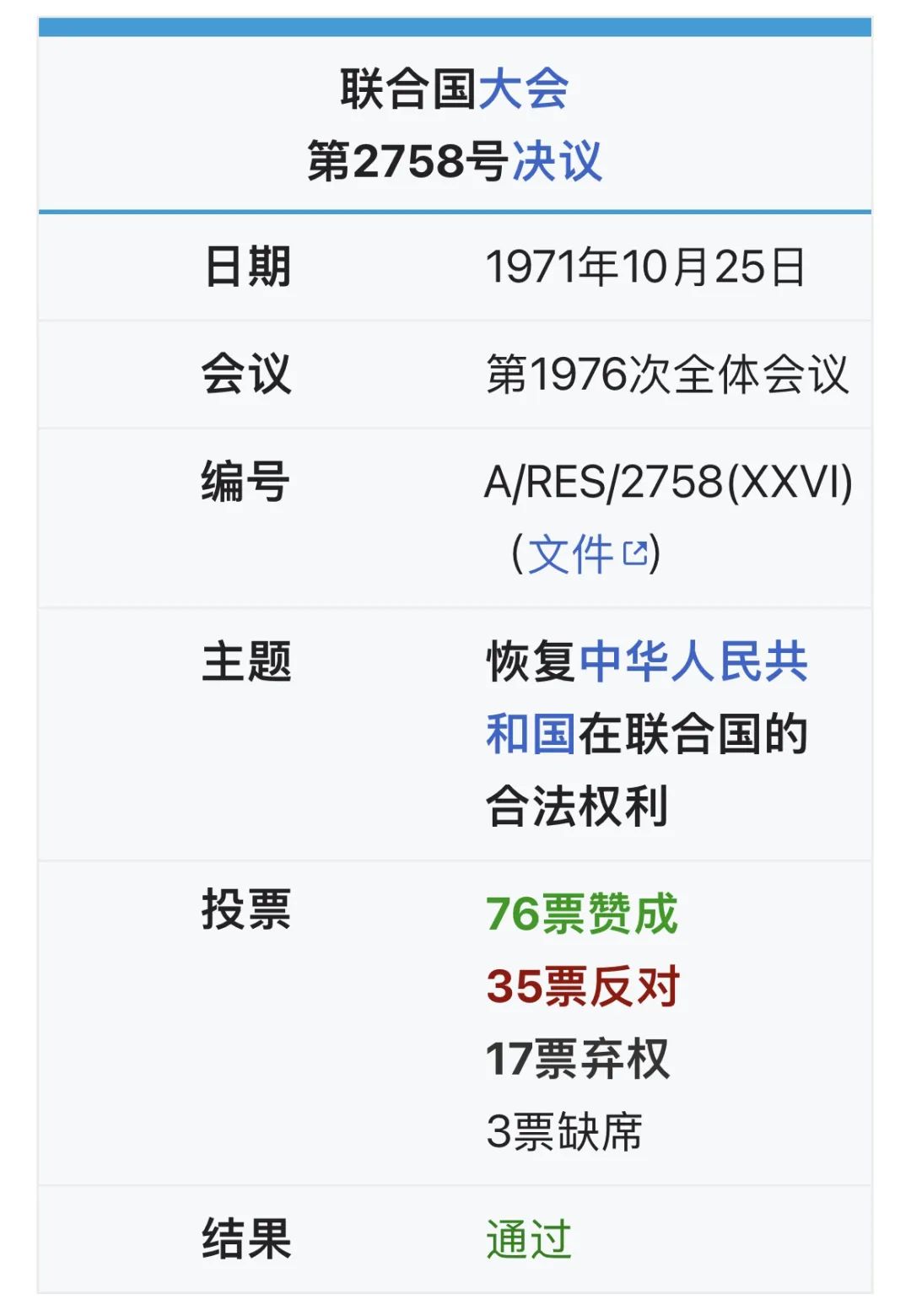Open the 大会 link in the title
Image resolution: width=911 pixels, height=1316 pixels.
tap(523, 89)
